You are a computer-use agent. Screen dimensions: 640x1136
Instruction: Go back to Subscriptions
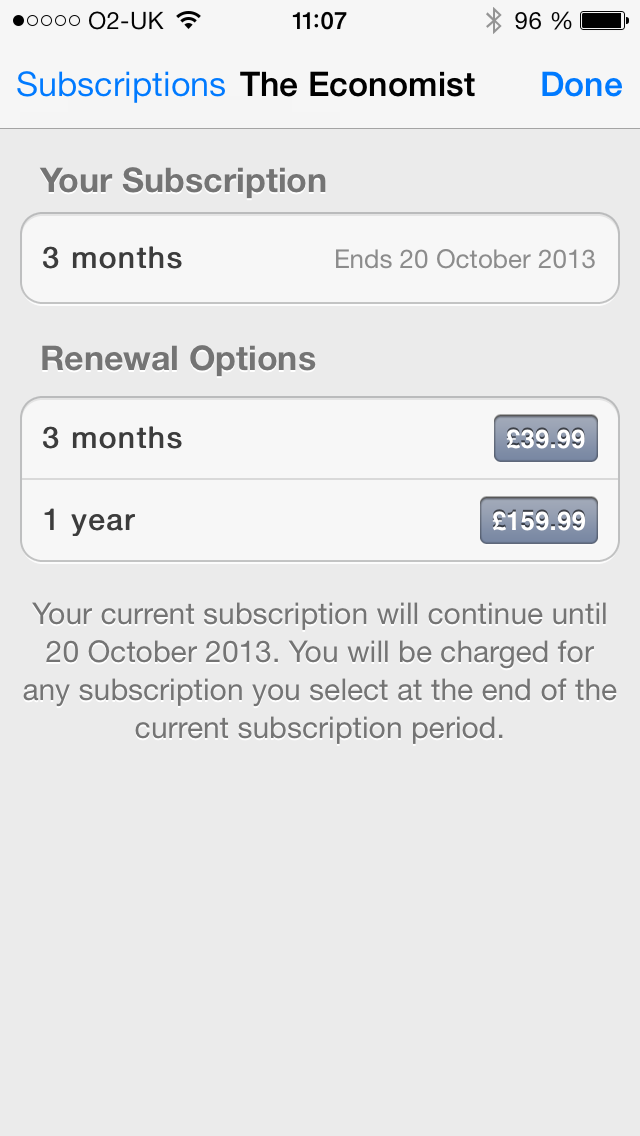(x=121, y=85)
